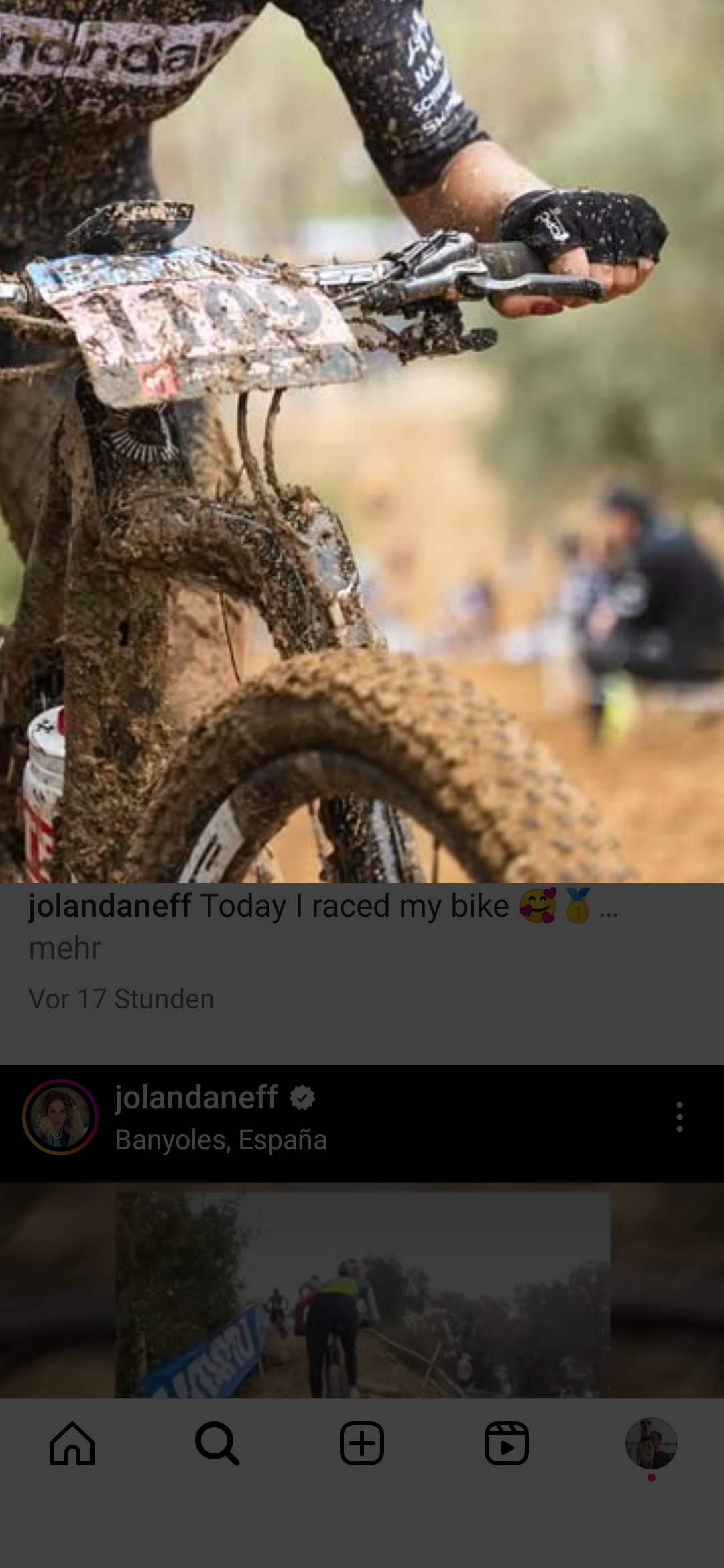Open my profile tab
The image size is (724, 1568).
pyautogui.click(x=651, y=1443)
